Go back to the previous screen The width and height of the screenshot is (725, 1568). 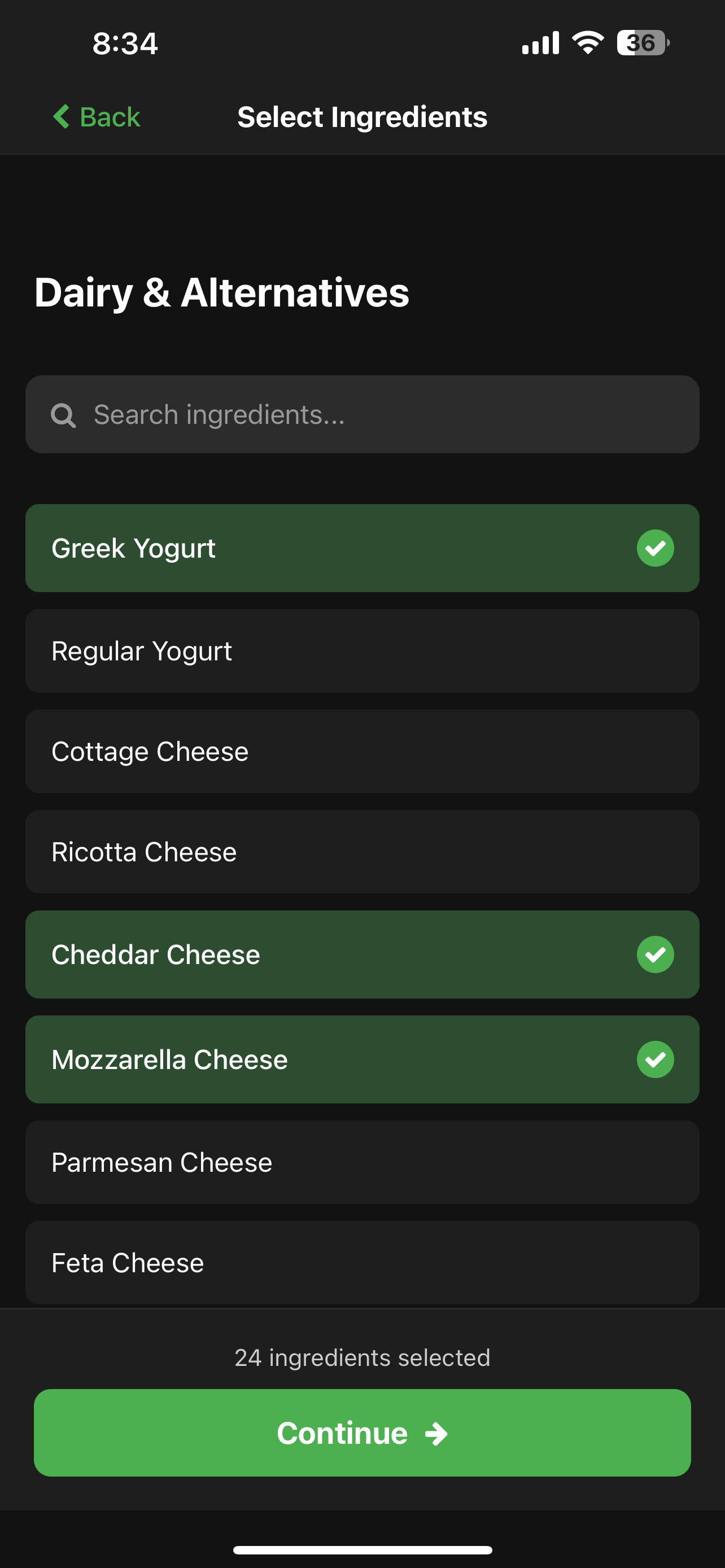coord(97,117)
